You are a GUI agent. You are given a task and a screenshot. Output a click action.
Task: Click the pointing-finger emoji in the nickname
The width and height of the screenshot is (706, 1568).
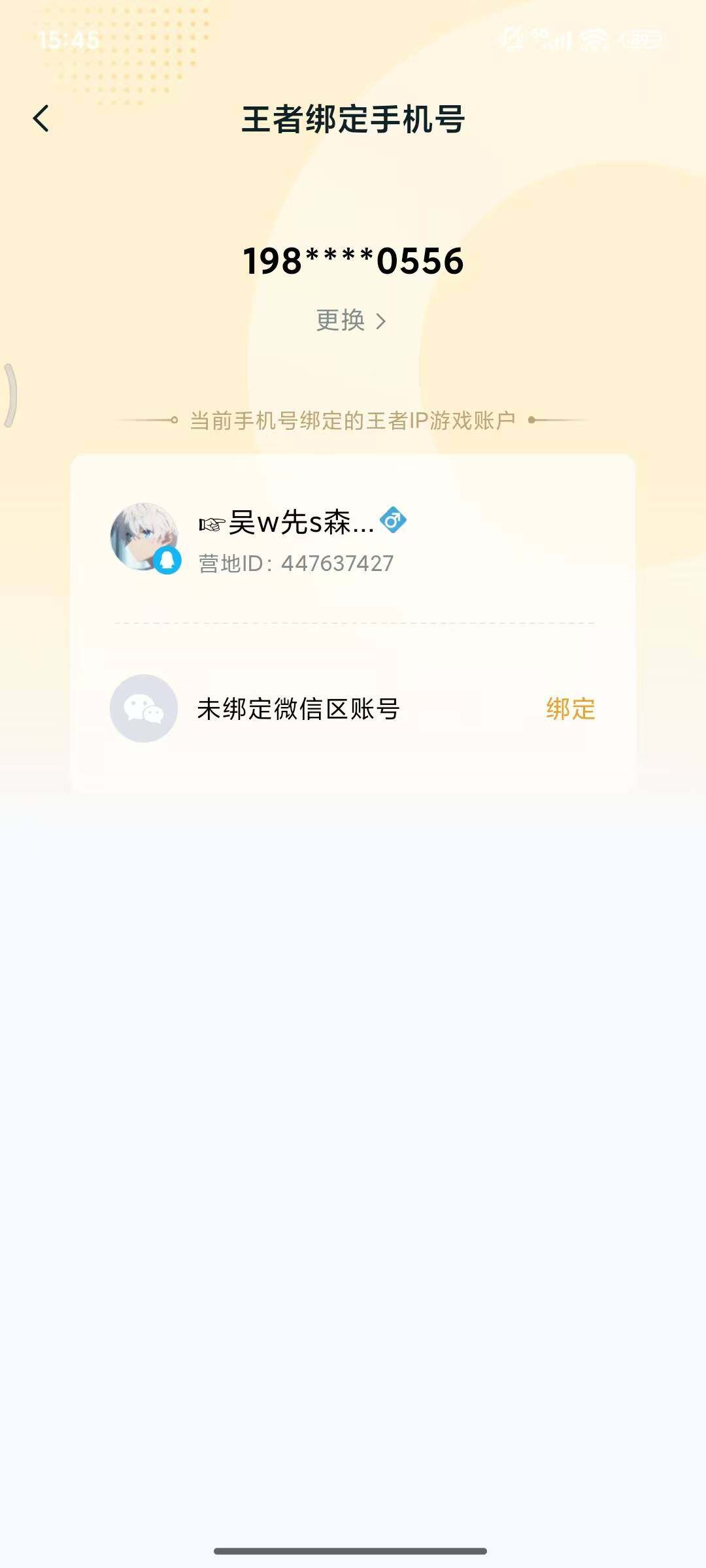pyautogui.click(x=210, y=521)
